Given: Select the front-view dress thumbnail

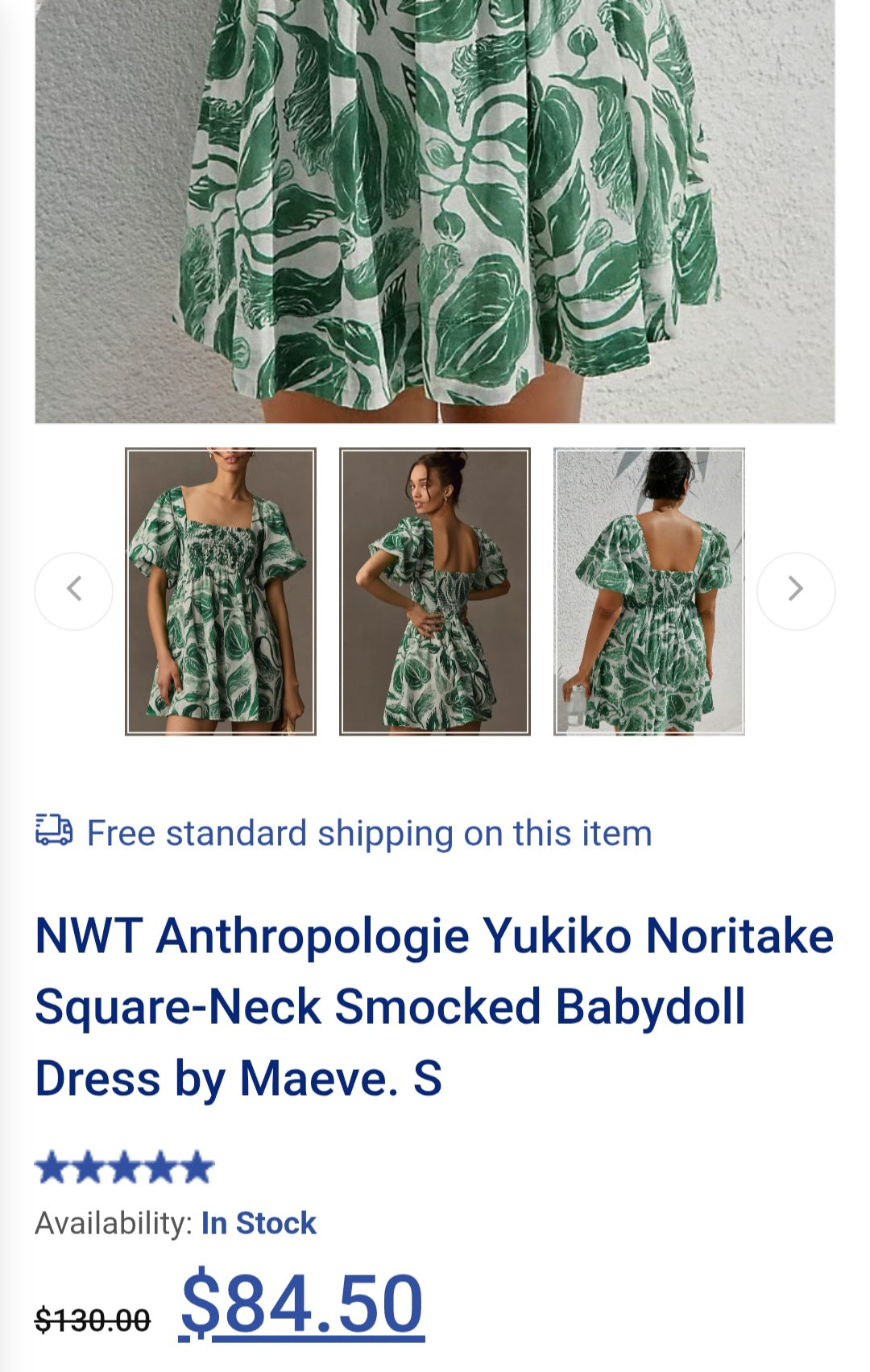Looking at the screenshot, I should click(x=221, y=591).
